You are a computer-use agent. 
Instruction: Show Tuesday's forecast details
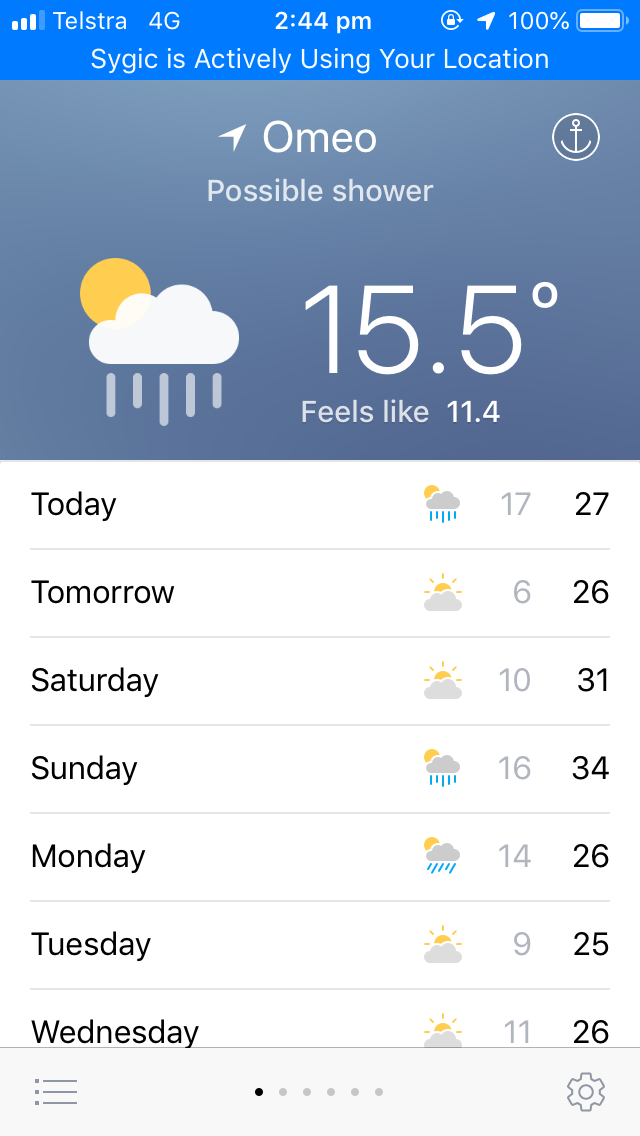(320, 945)
